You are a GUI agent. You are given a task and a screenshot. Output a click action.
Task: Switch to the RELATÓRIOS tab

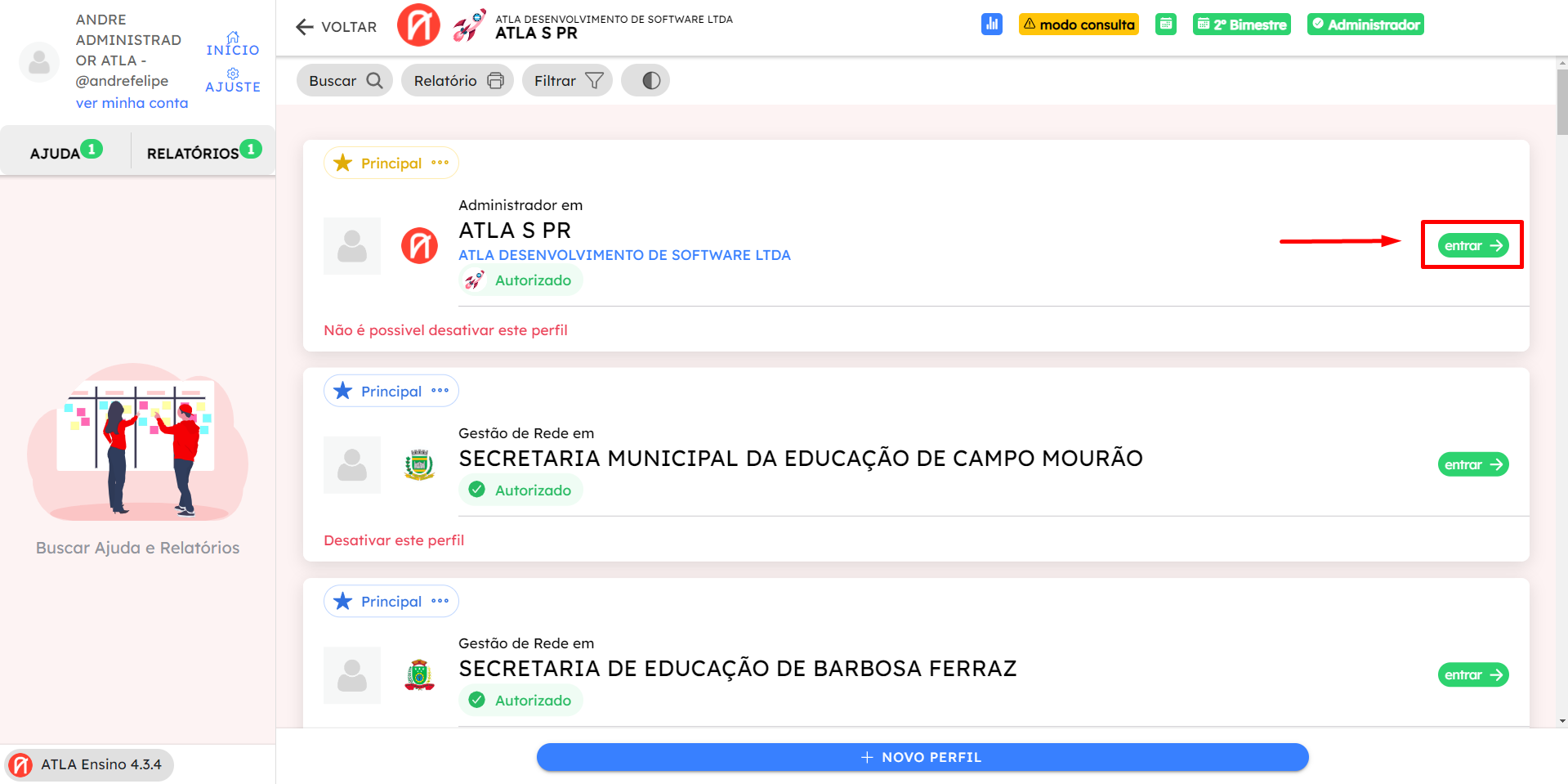[203, 152]
